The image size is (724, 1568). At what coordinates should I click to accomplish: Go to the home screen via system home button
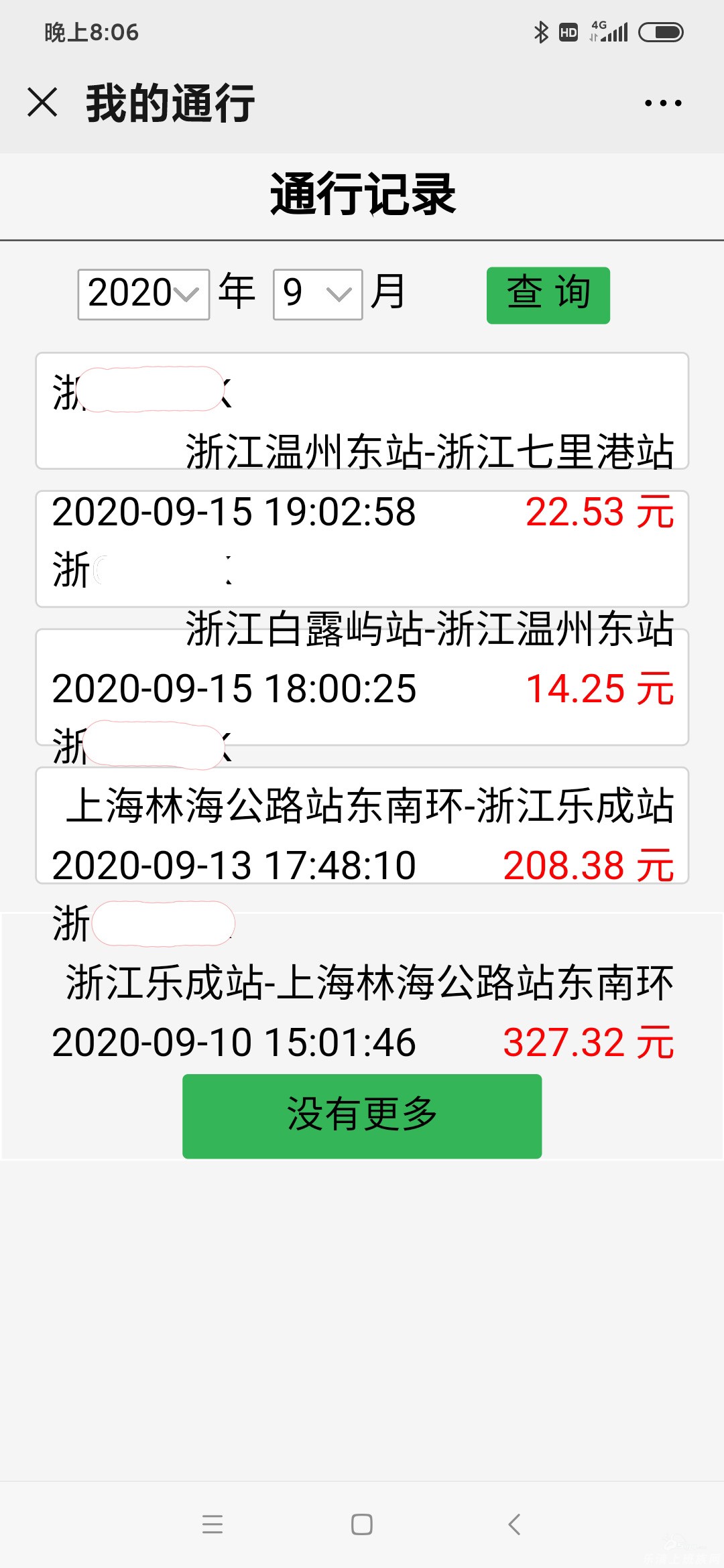tap(362, 1524)
